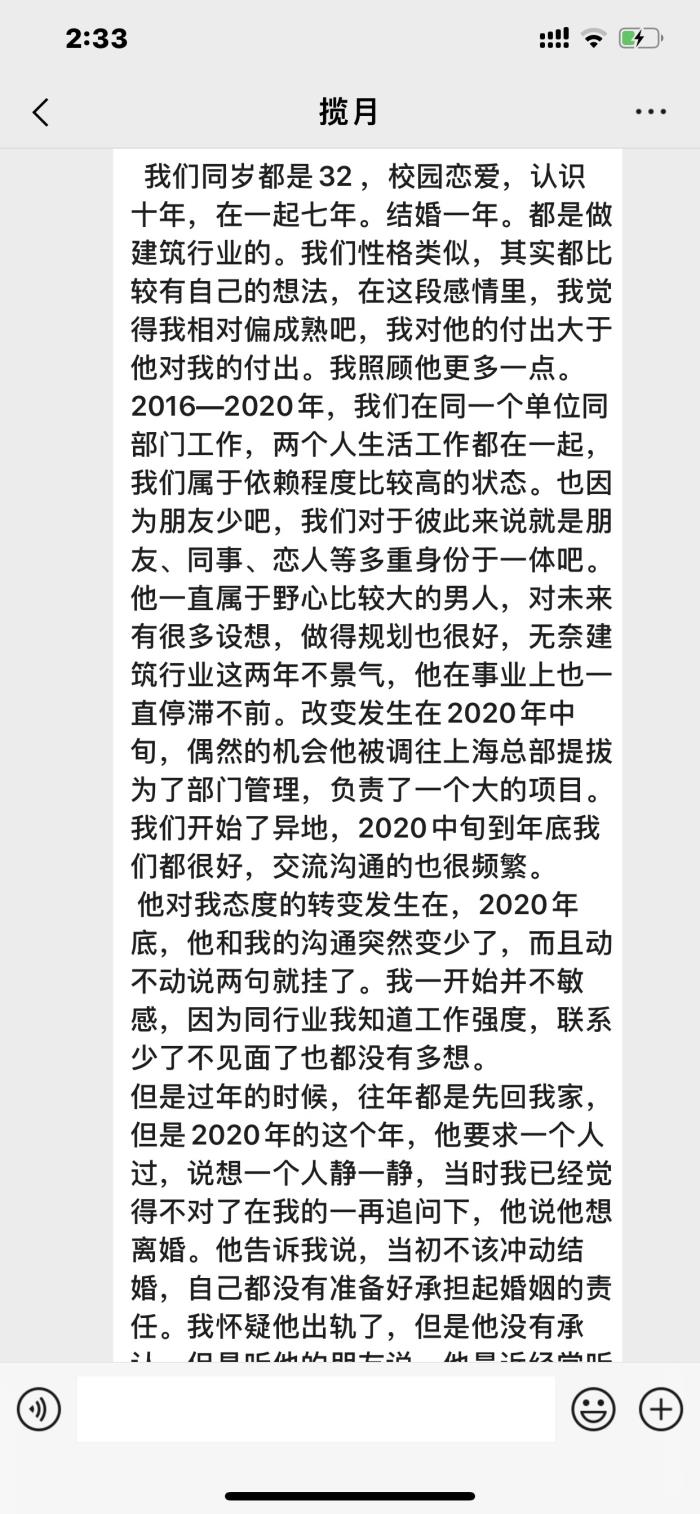Open the chat info overflow menu

pos(650,112)
